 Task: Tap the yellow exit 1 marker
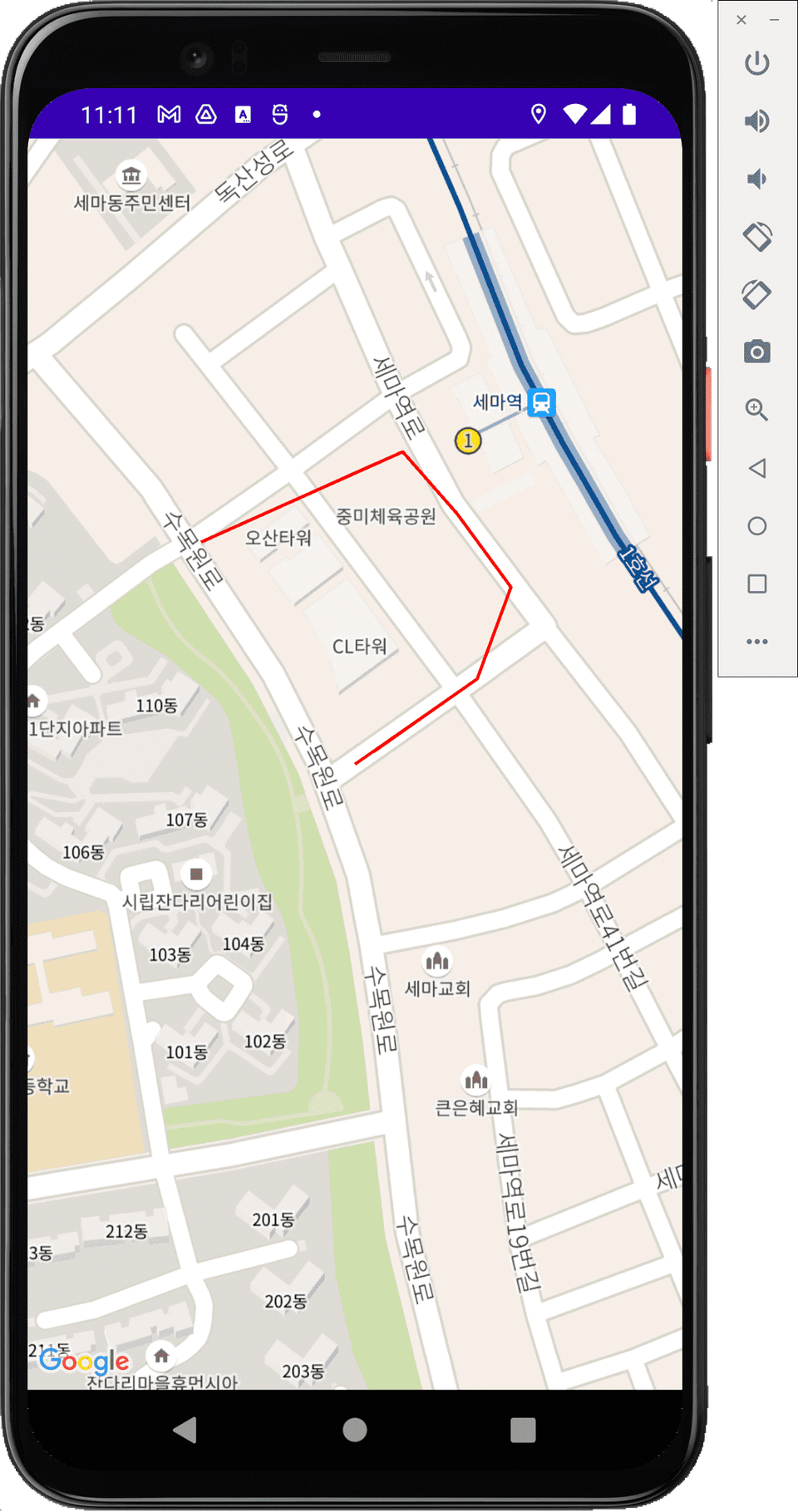click(x=468, y=441)
